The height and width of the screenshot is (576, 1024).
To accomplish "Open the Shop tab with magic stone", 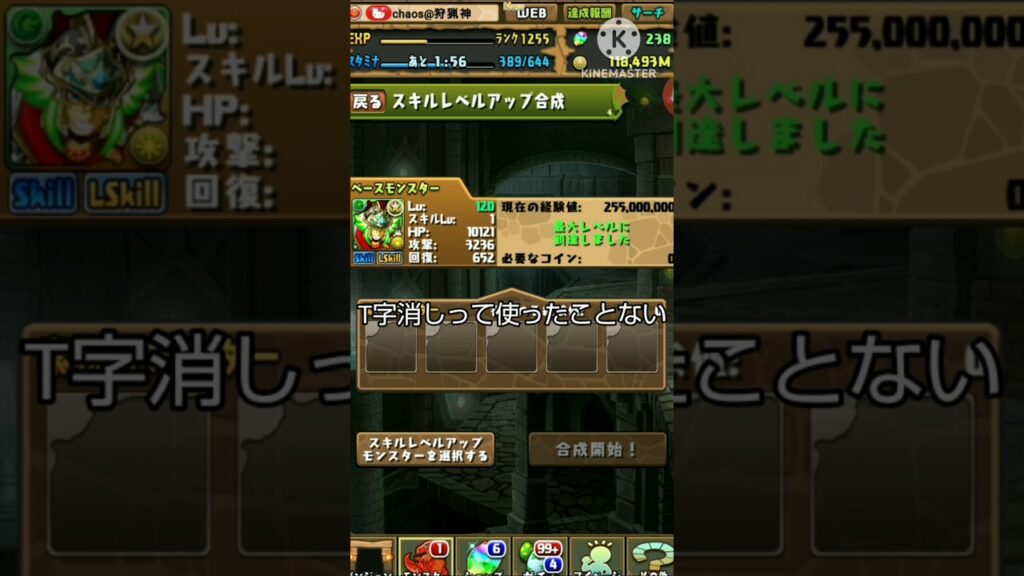I will (x=483, y=556).
